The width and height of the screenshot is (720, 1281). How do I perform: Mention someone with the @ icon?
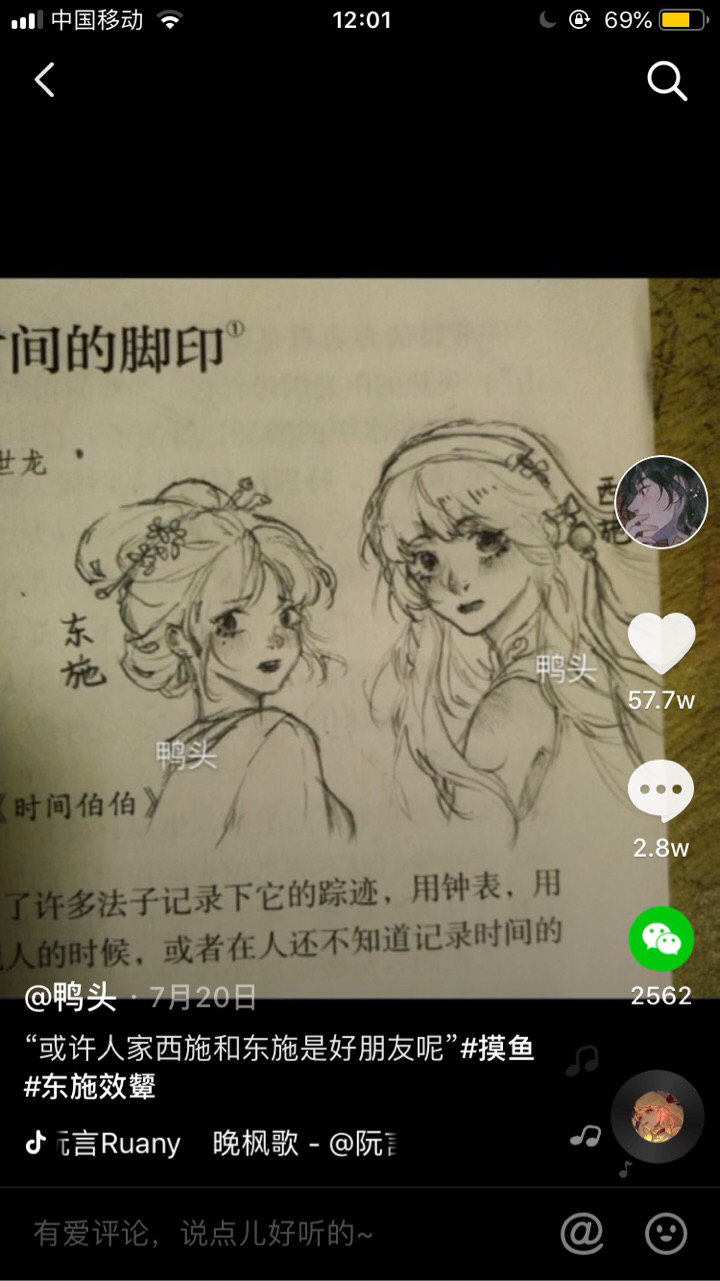coord(582,1234)
